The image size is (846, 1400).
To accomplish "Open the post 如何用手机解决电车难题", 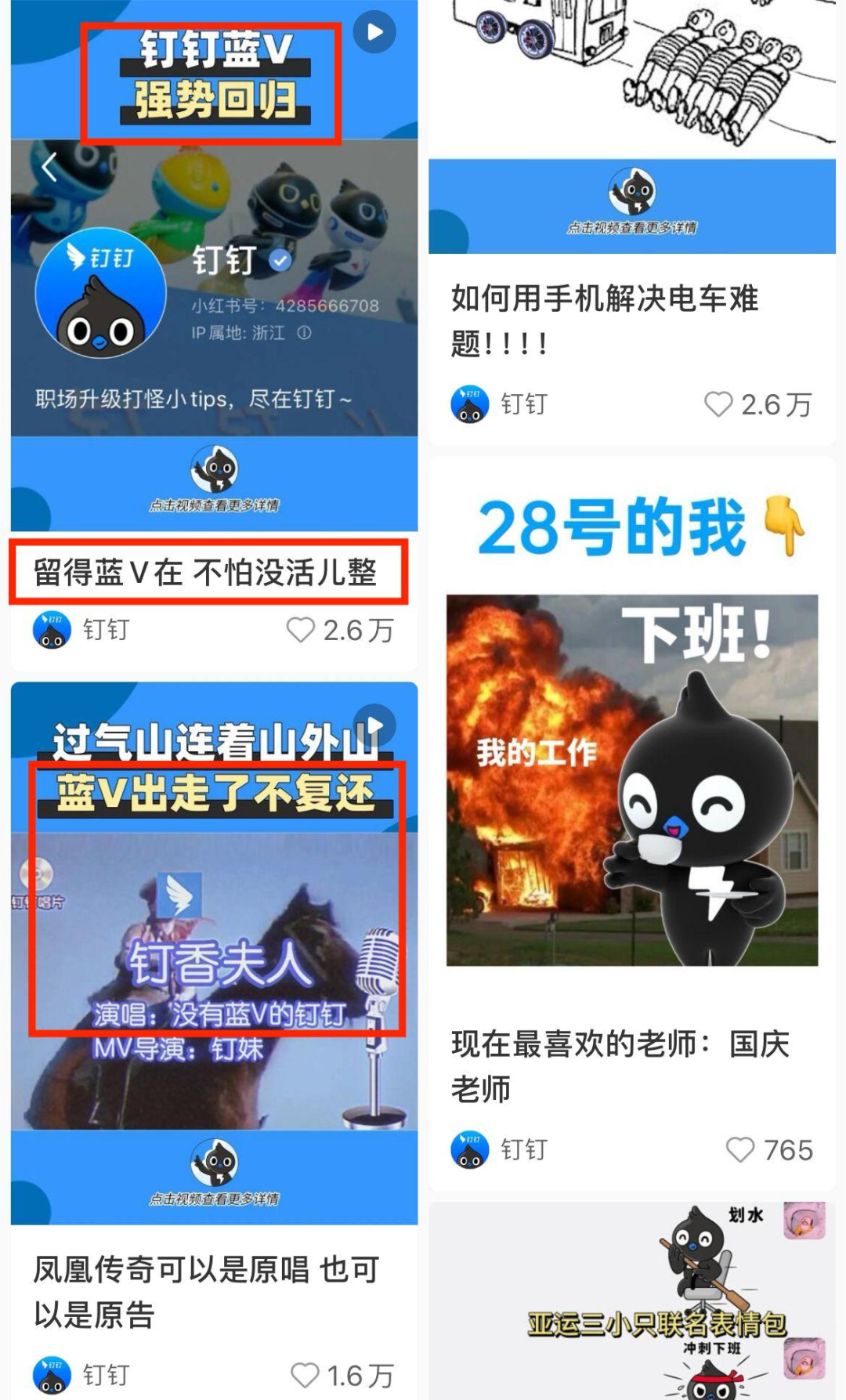I will (x=604, y=320).
